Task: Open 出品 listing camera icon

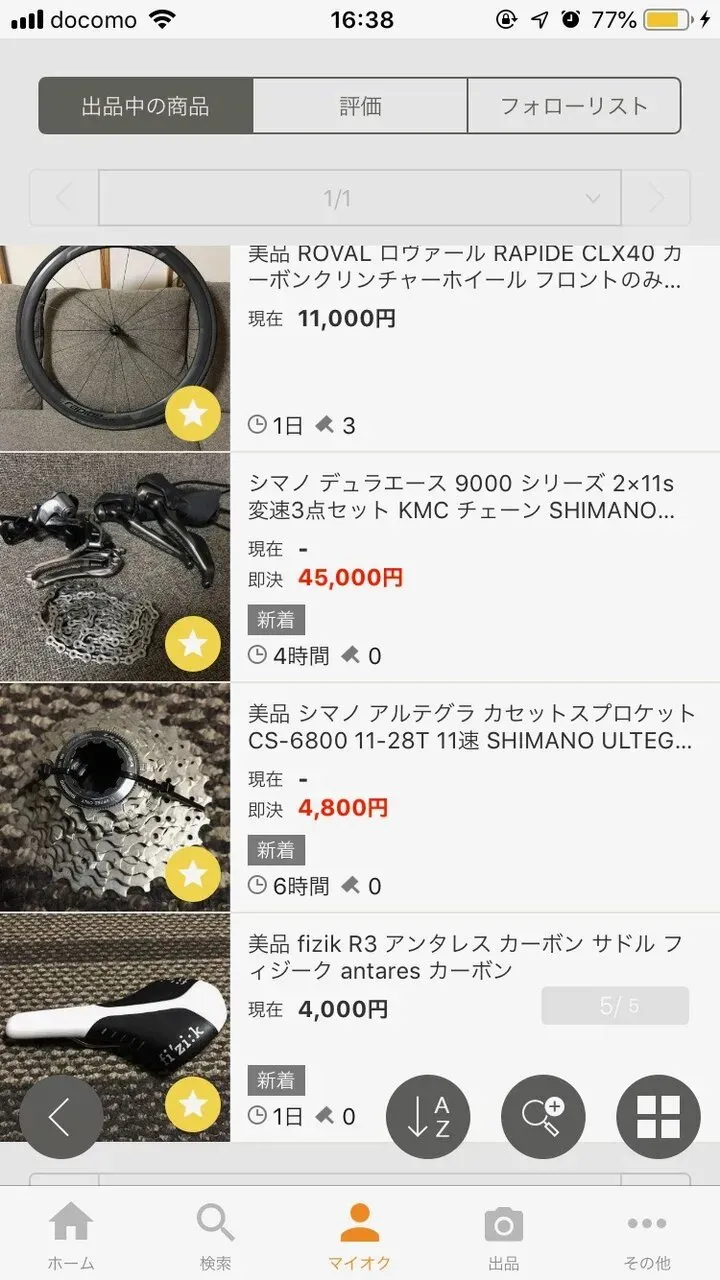Action: [x=503, y=1232]
